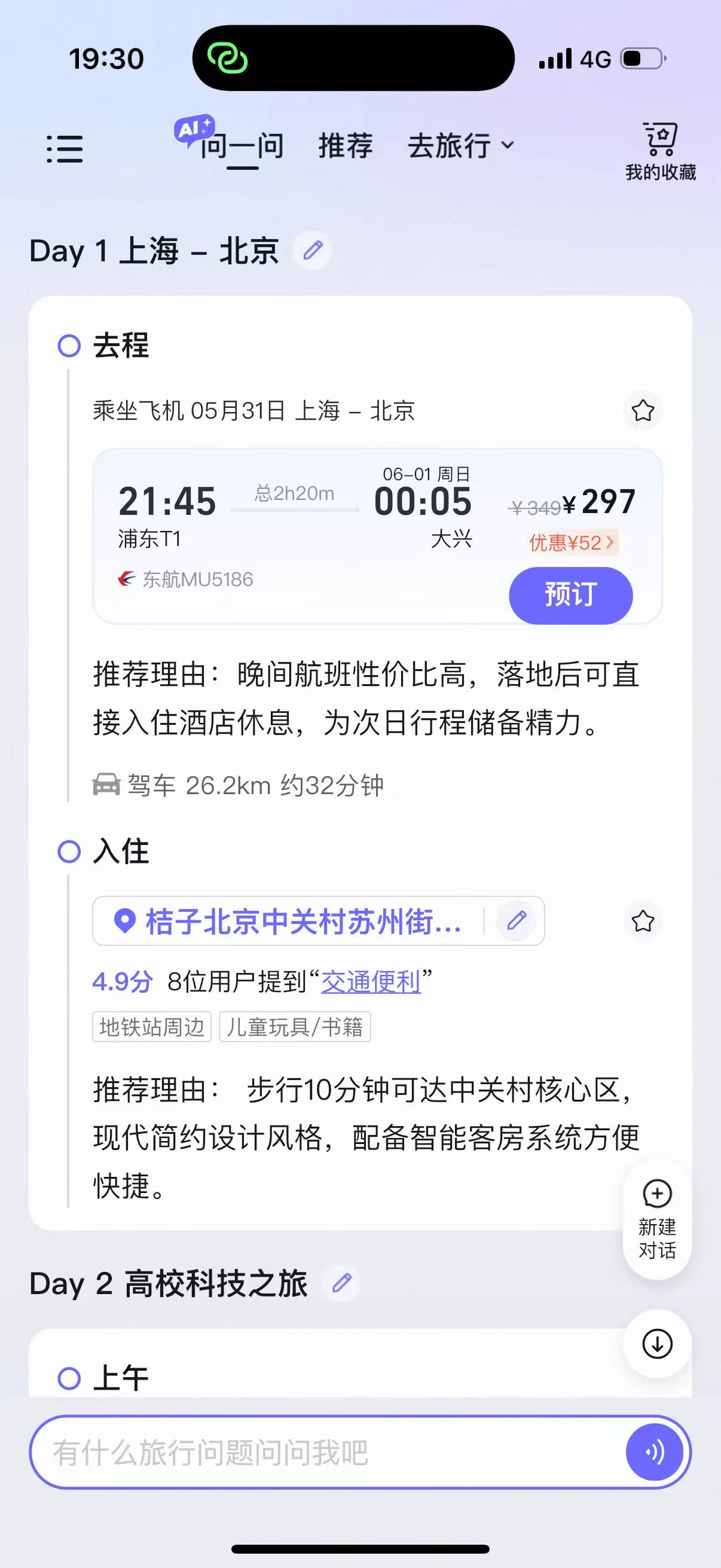Edit the Day 1 上海 - 北京 title
This screenshot has width=721, height=1568.
click(x=313, y=250)
